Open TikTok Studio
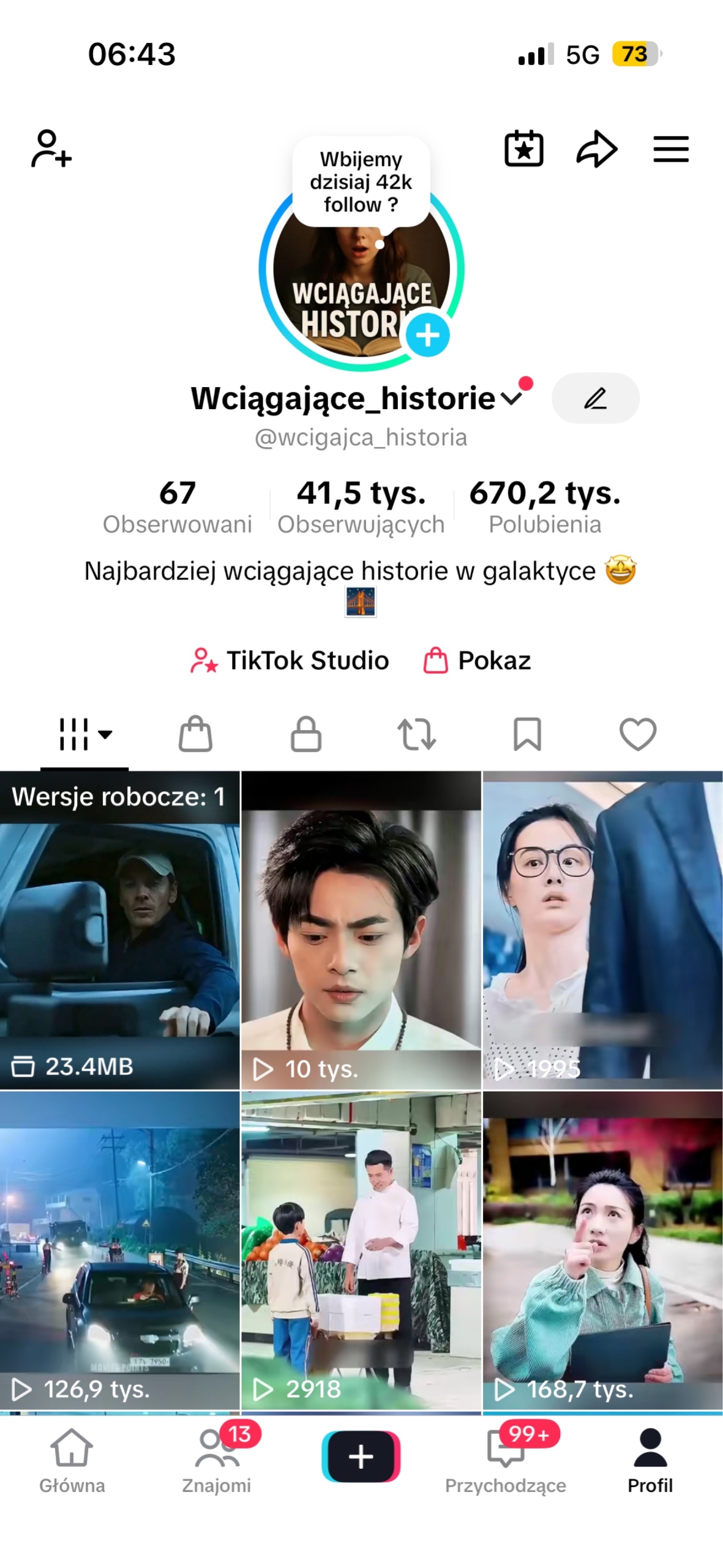Viewport: 723px width, 1568px height. coord(290,660)
